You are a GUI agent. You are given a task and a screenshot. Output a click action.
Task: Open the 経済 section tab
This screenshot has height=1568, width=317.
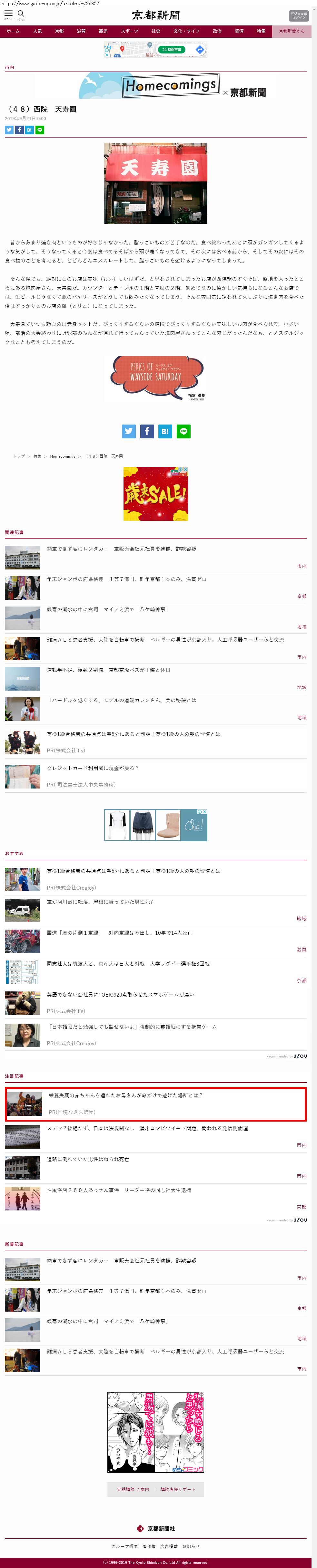coord(239,31)
